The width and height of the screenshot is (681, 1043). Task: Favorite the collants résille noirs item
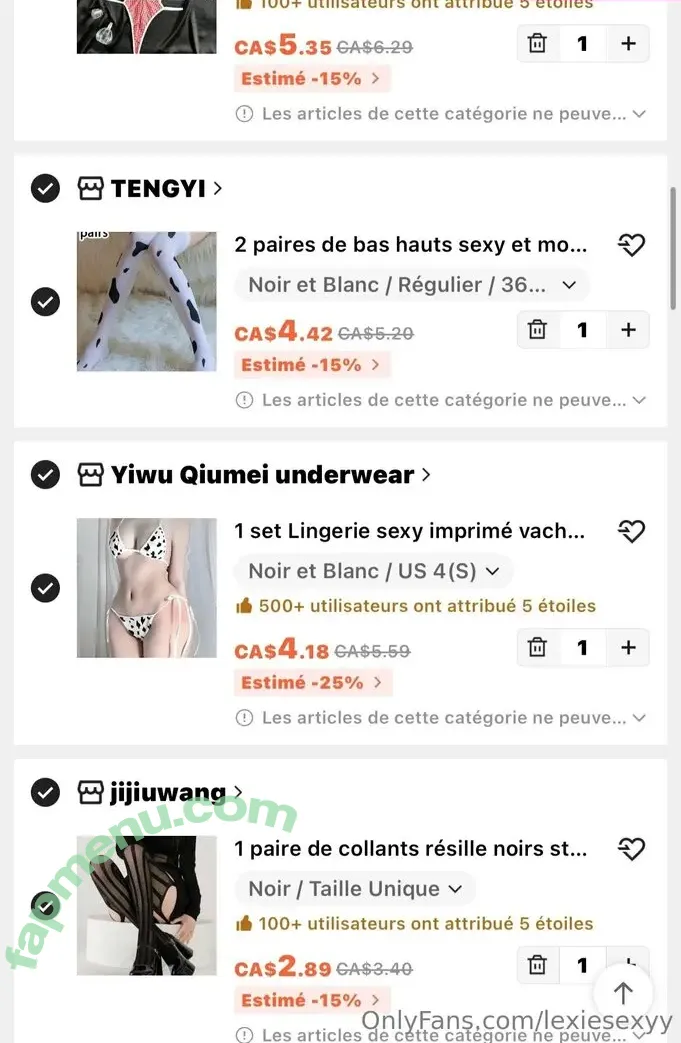631,849
